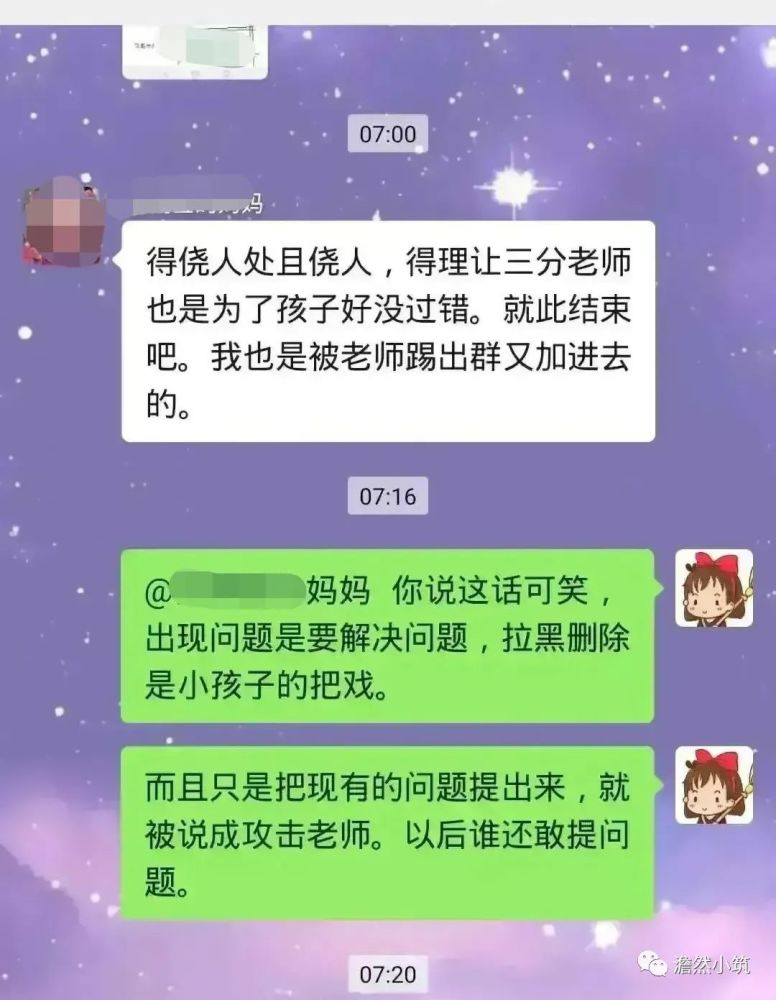
Task: Open the shared image at the top
Action: (x=195, y=52)
